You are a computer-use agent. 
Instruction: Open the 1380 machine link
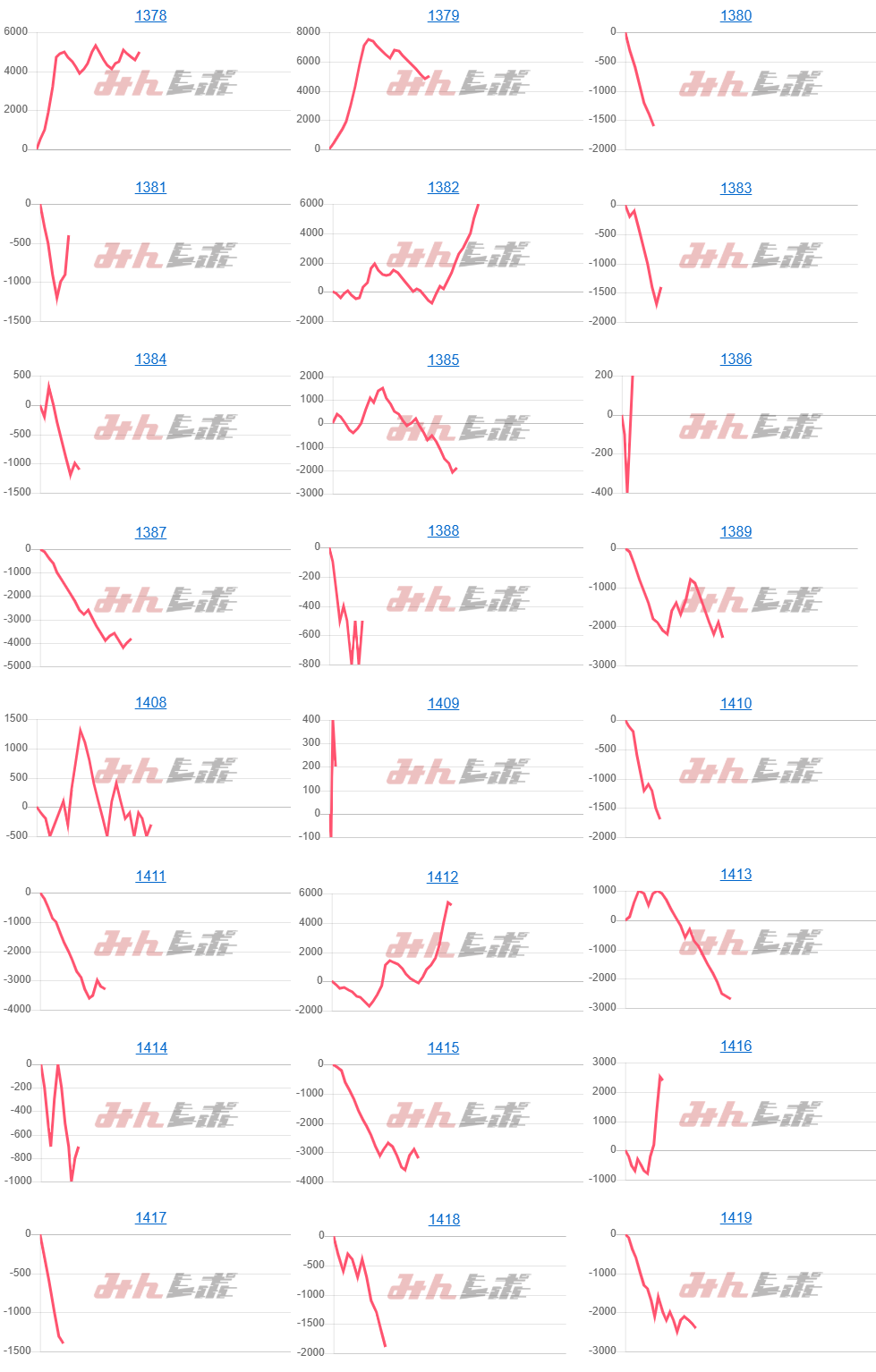[x=736, y=15]
